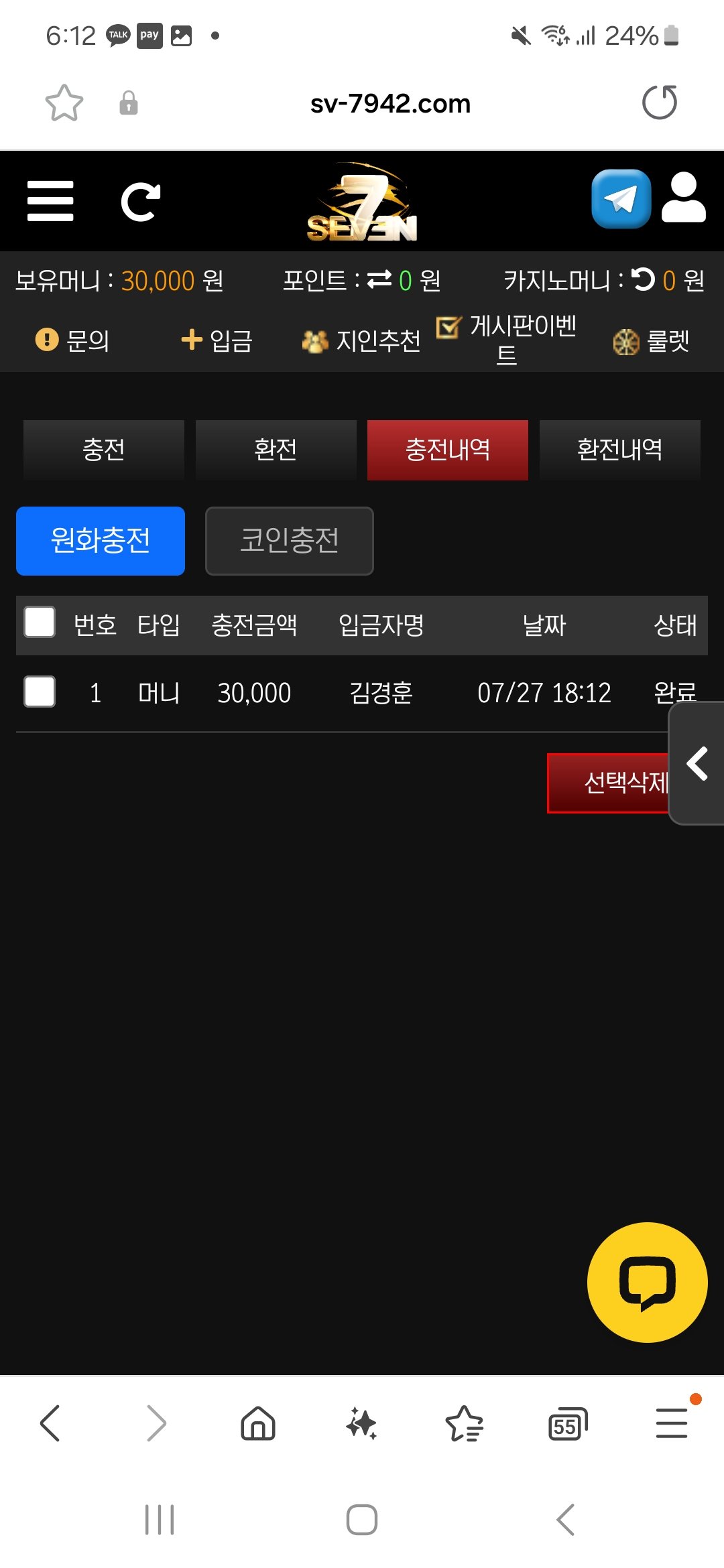
Task: Open the yellow chat support bubble
Action: [647, 1282]
